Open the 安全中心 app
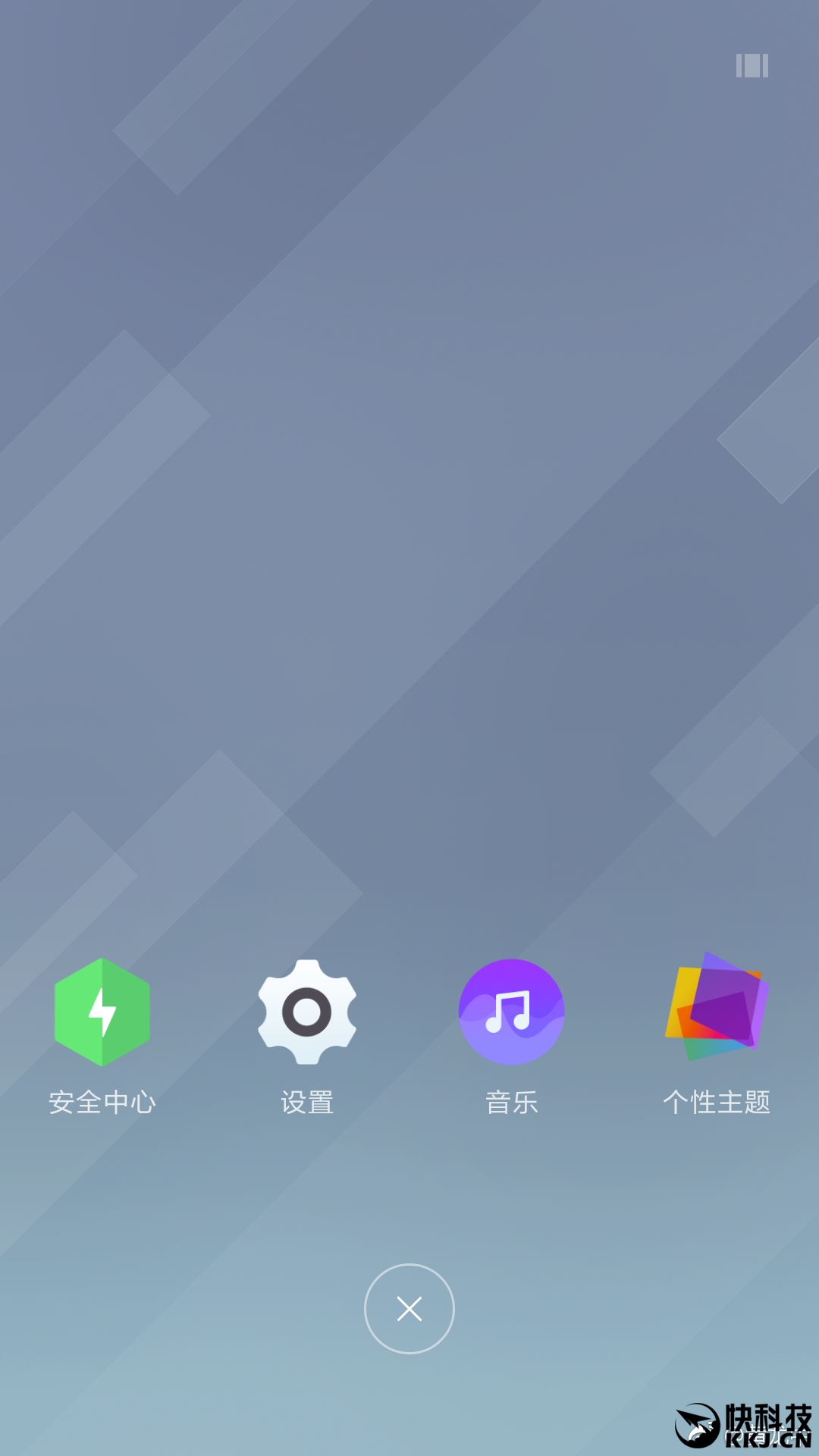 tap(102, 1012)
